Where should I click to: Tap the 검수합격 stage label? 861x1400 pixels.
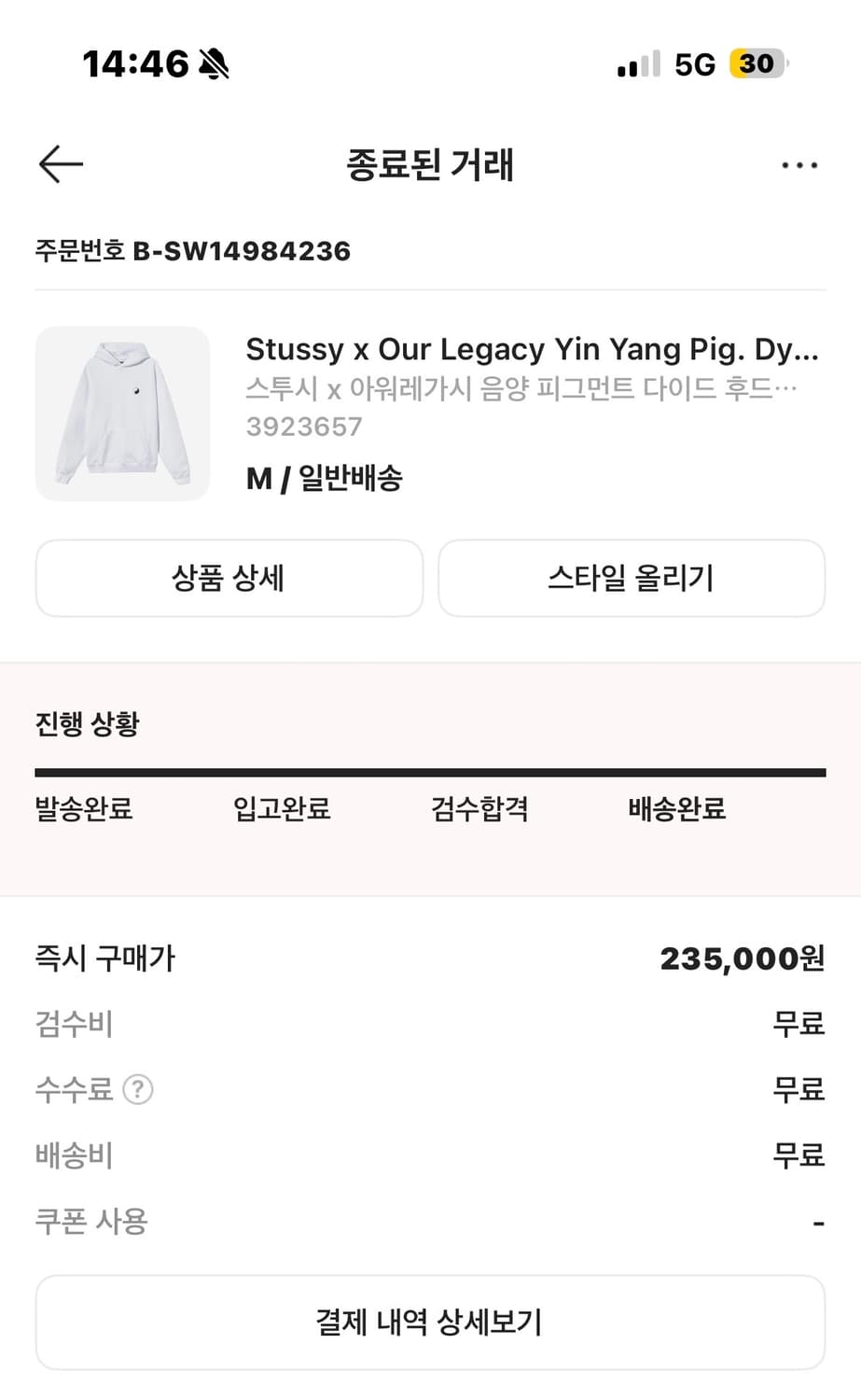[479, 810]
